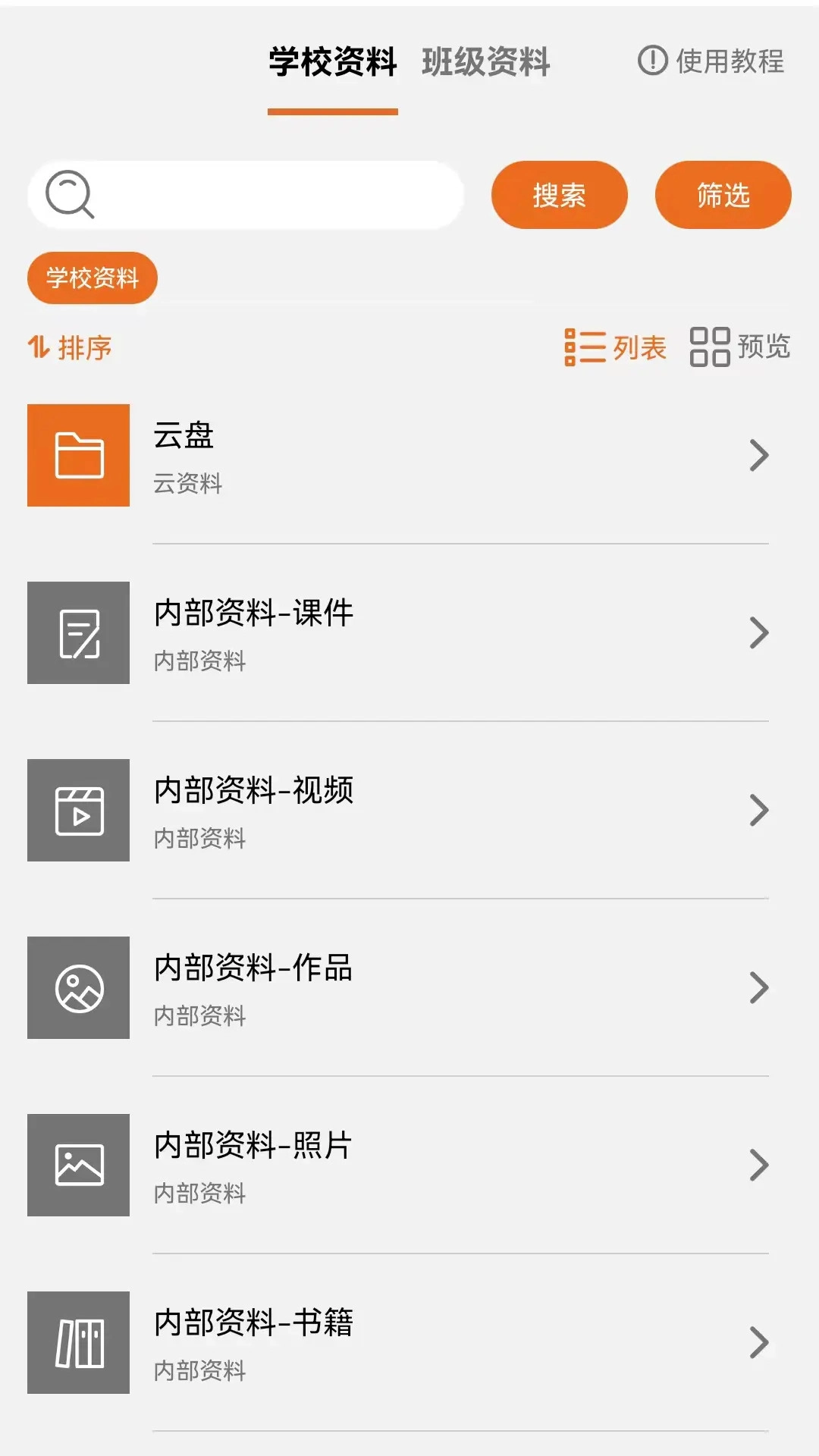Open 内部资料-书籍 via its chevron
The width and height of the screenshot is (819, 1456).
click(x=758, y=1342)
